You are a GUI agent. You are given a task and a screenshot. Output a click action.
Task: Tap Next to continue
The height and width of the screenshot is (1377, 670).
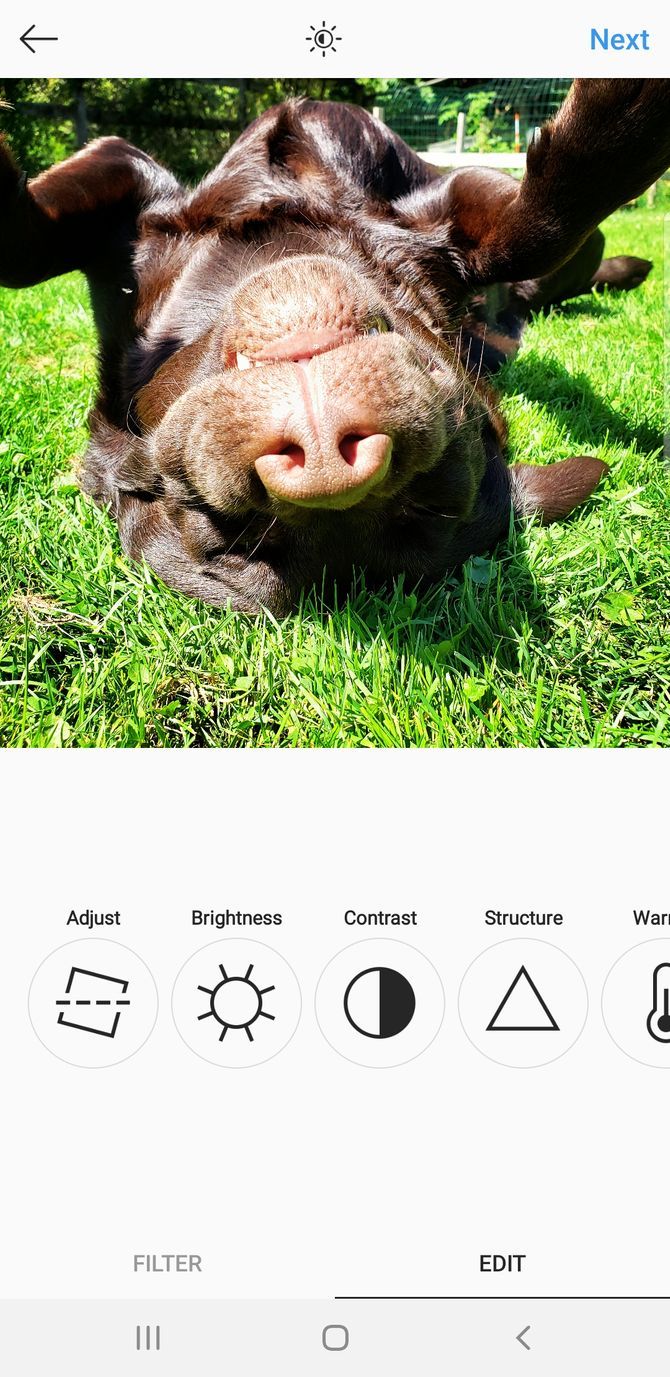(619, 39)
